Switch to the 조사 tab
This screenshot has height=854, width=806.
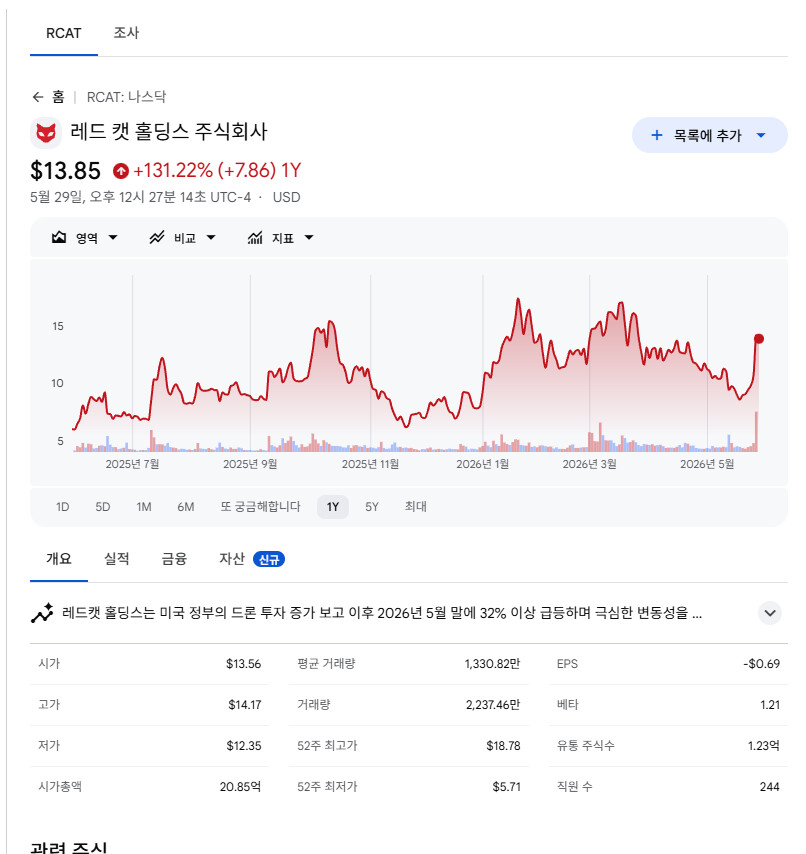[126, 33]
